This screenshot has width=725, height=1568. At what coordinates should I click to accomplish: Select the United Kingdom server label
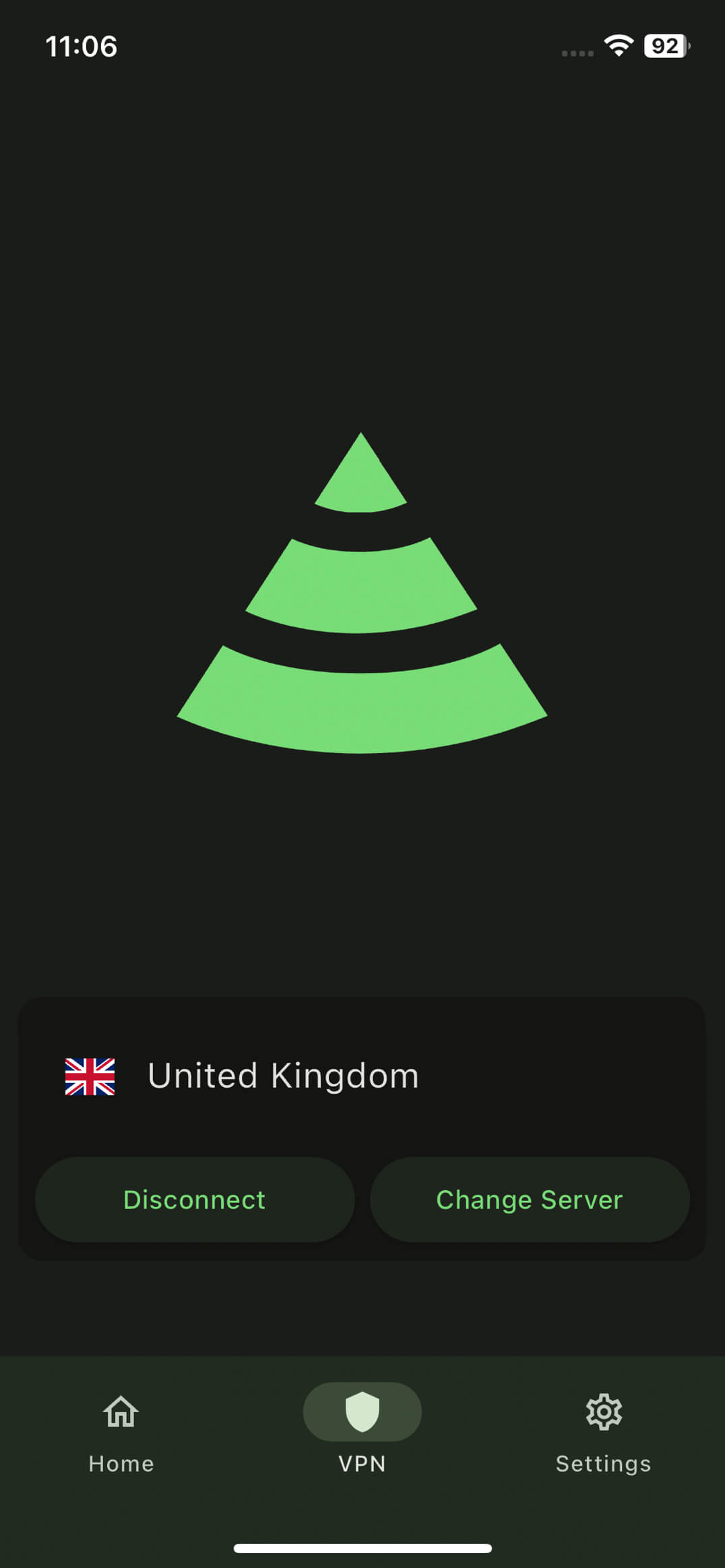[x=283, y=1074]
